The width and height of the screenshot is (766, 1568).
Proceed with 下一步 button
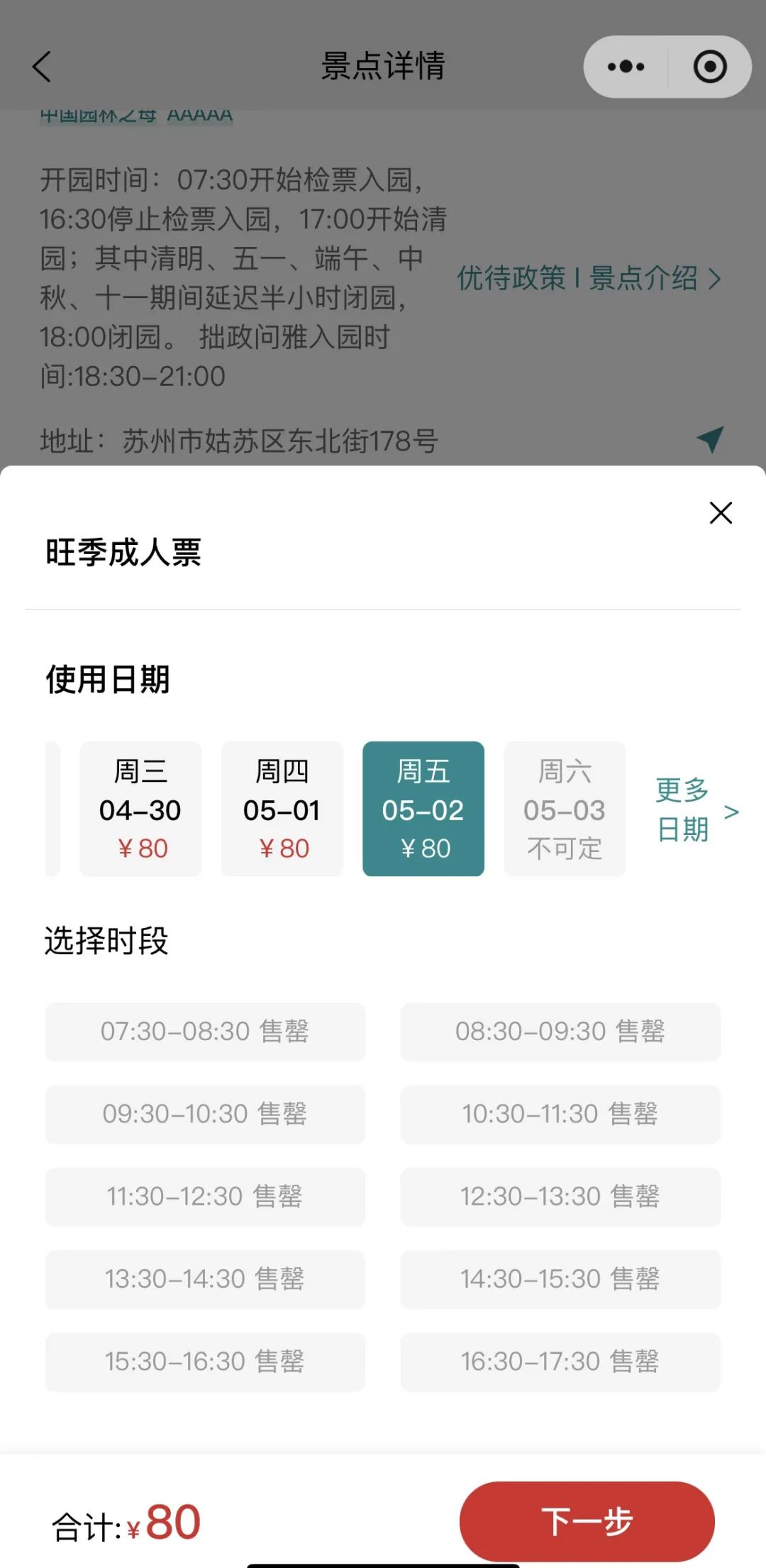coord(587,1521)
